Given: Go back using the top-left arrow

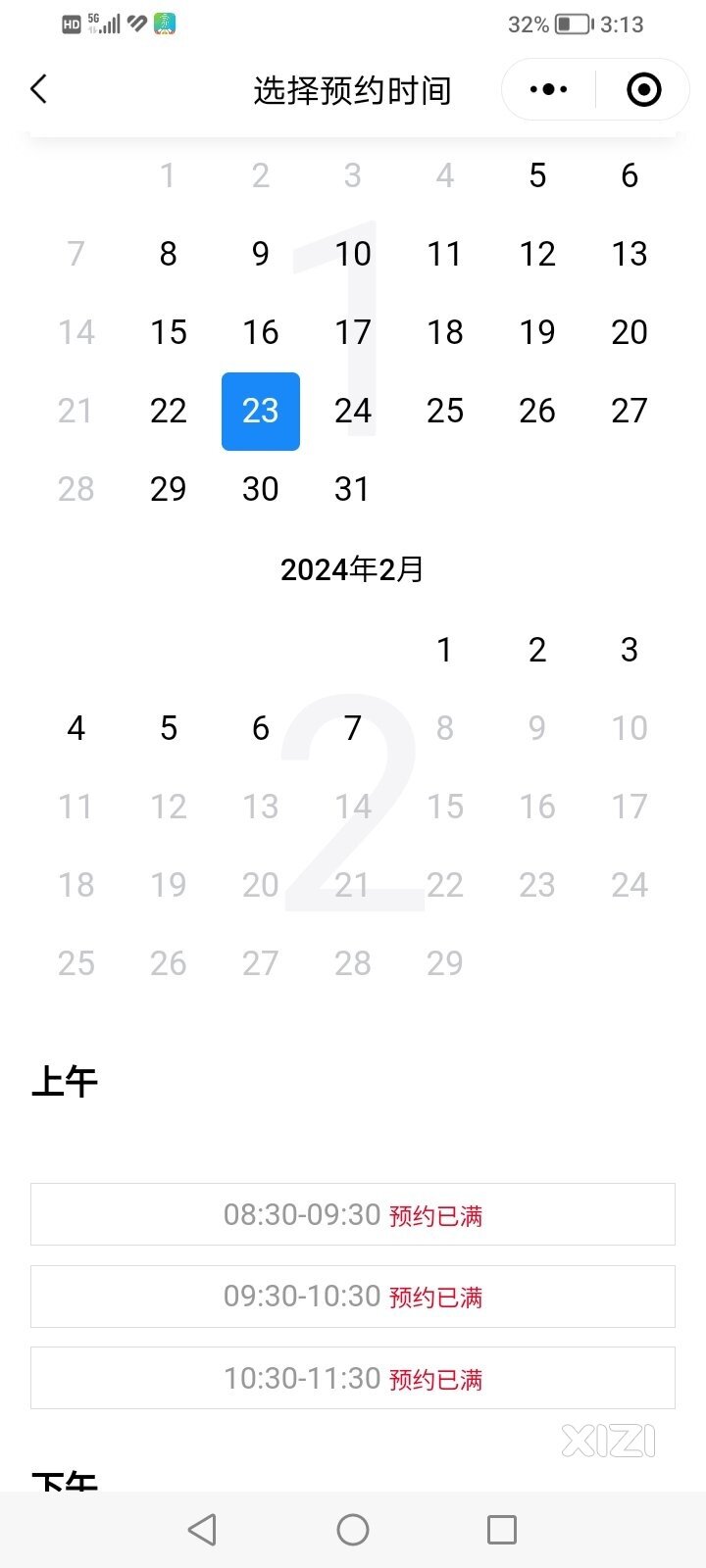Looking at the screenshot, I should coord(39,89).
